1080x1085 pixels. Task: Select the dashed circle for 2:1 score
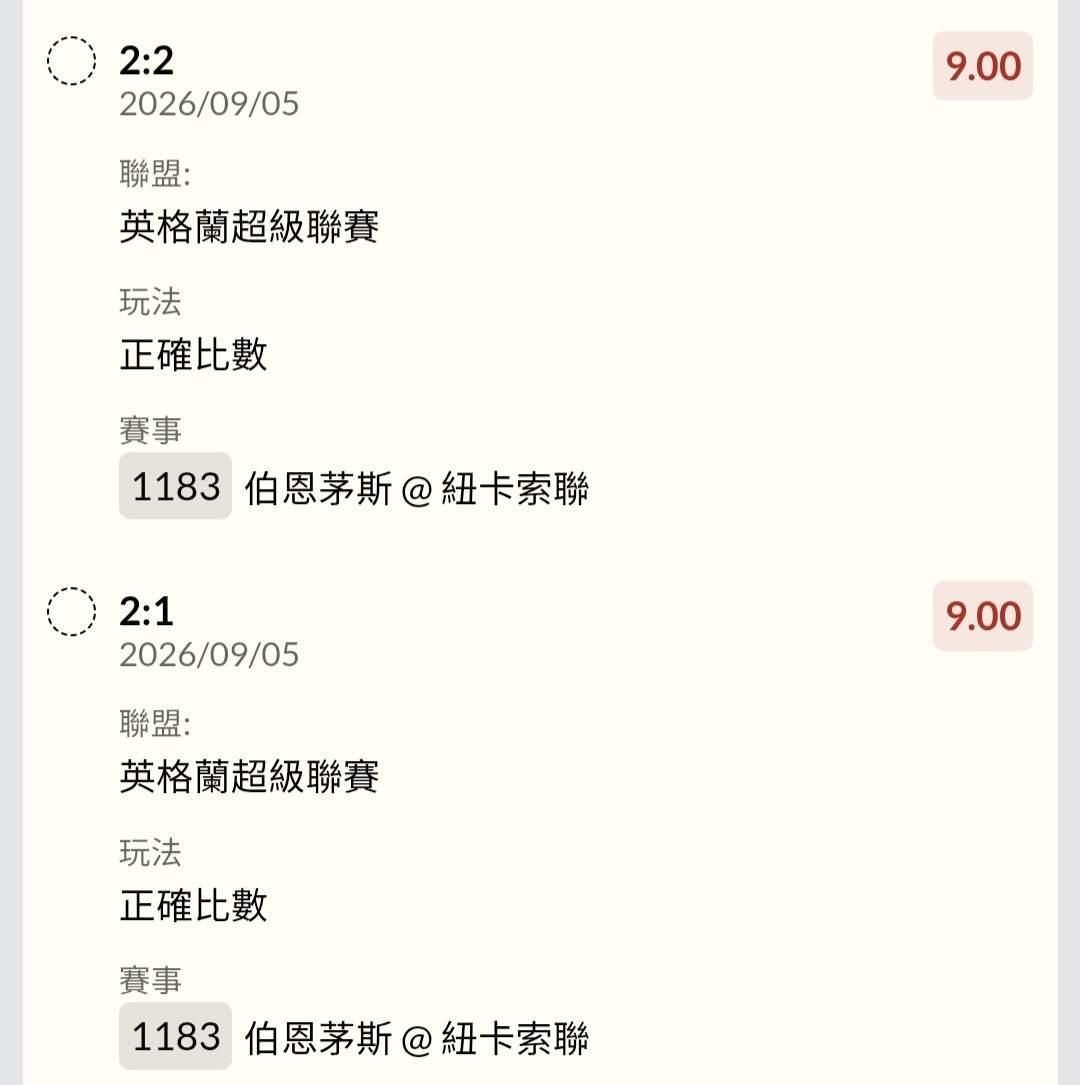pyautogui.click(x=71, y=612)
